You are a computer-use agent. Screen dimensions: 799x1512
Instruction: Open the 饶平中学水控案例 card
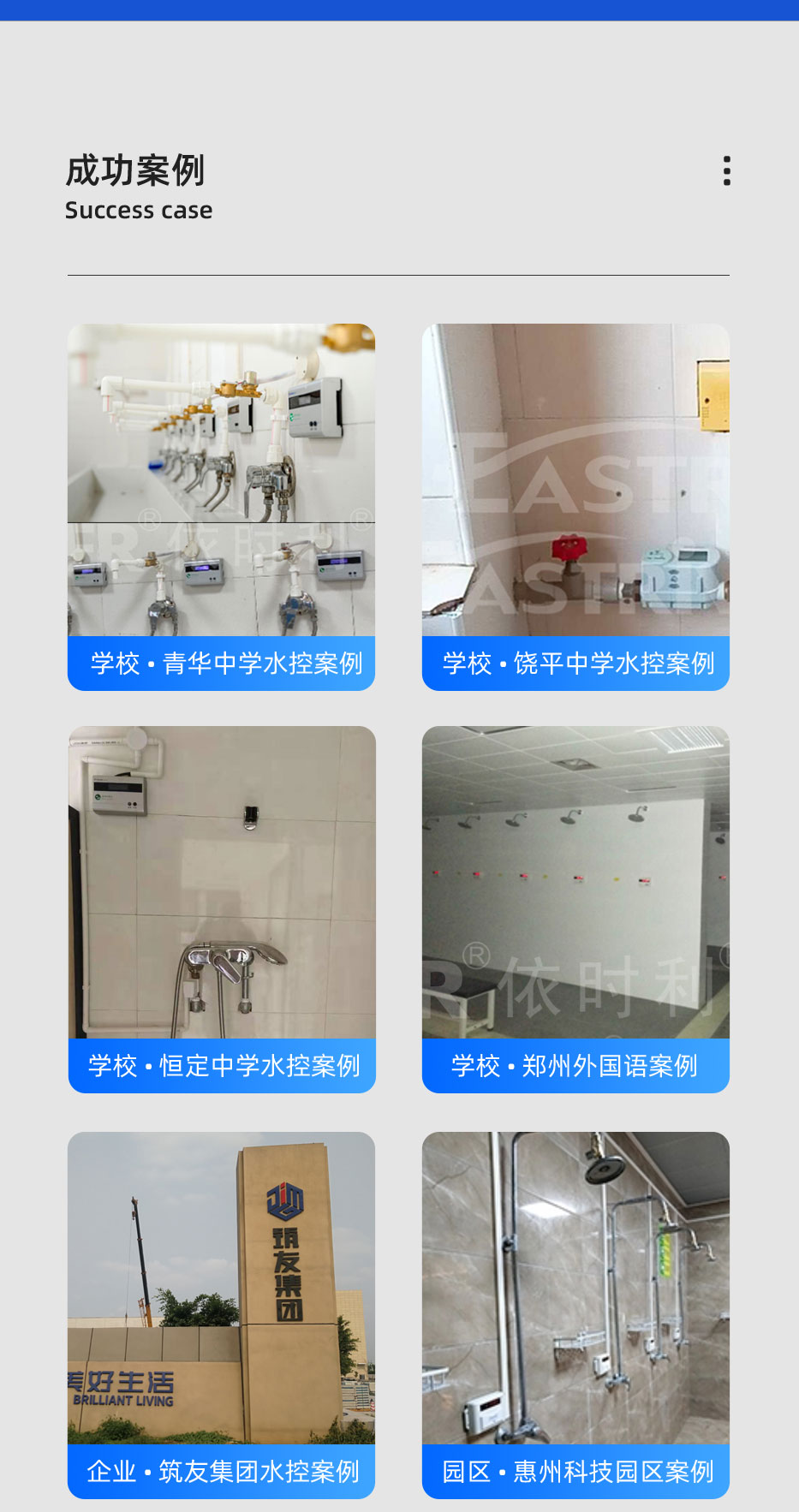coord(575,507)
